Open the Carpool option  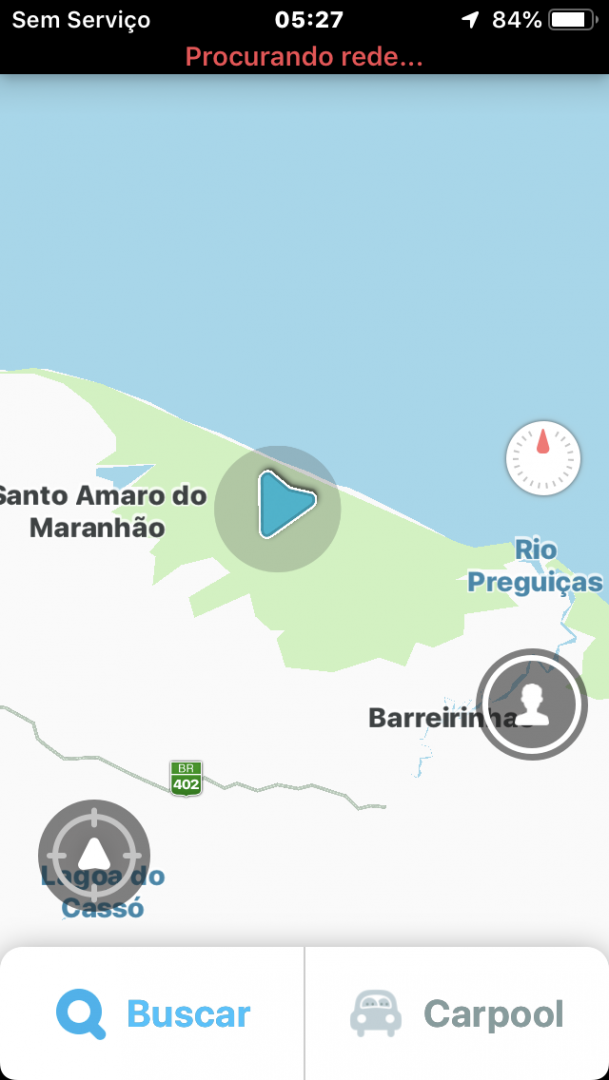point(457,1013)
